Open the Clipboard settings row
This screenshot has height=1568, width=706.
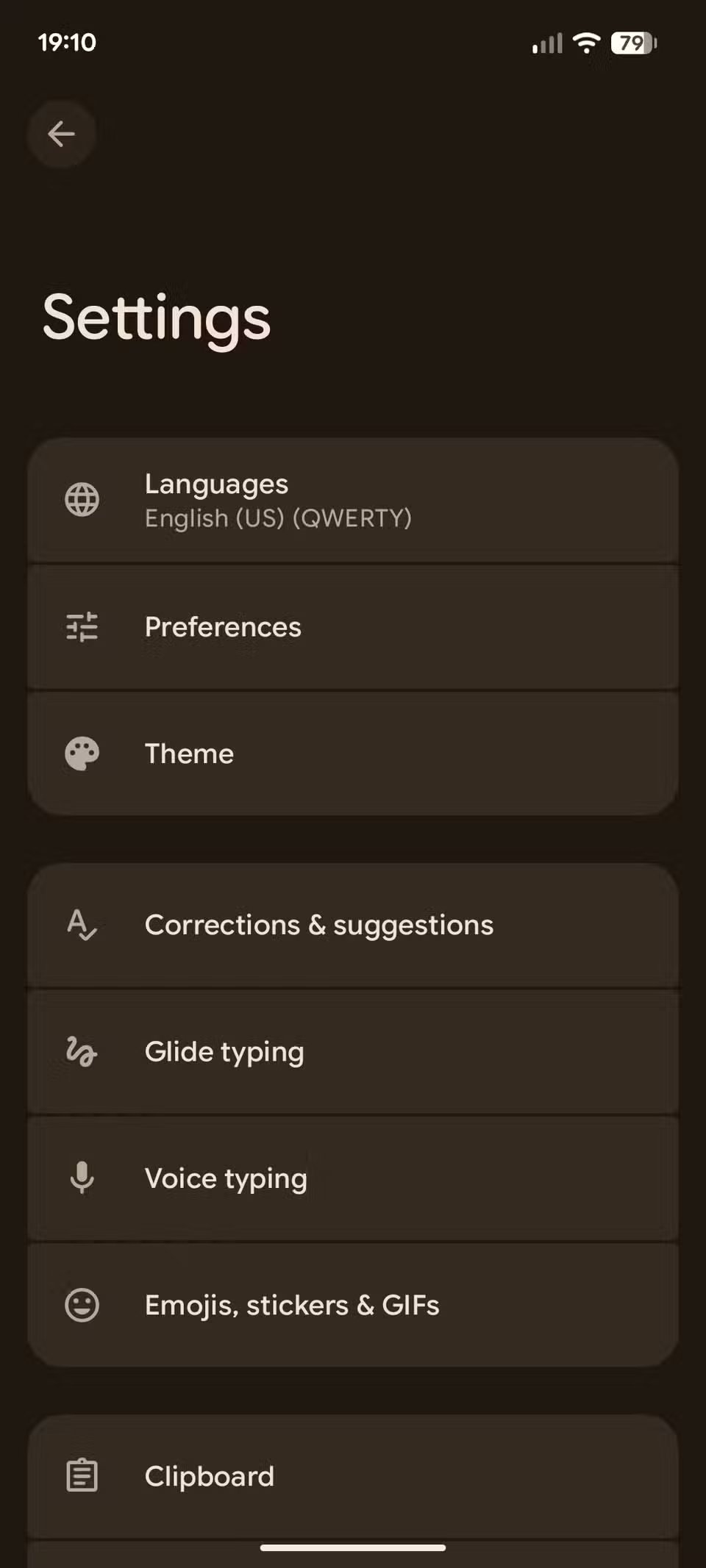[x=353, y=1475]
